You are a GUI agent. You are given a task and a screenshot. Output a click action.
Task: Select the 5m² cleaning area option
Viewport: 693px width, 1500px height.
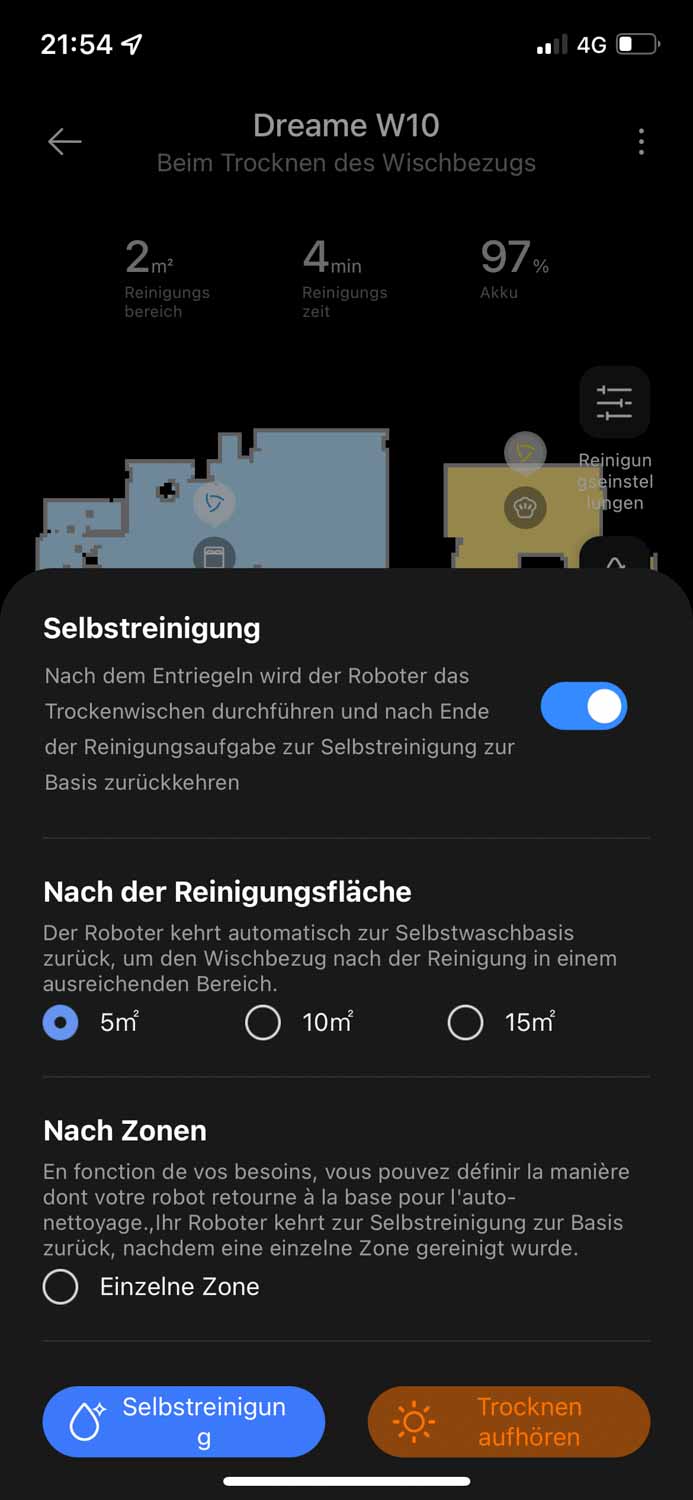click(61, 1023)
